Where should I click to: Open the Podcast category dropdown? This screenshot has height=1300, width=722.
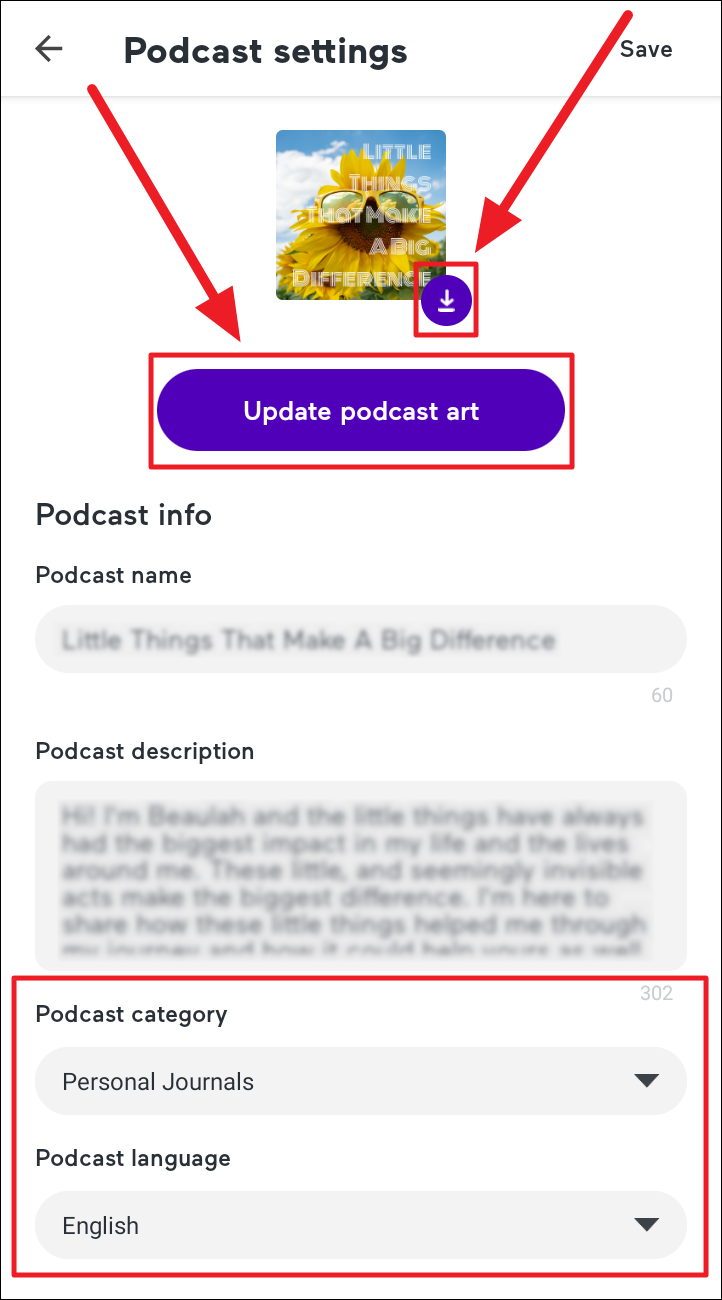pos(360,1081)
